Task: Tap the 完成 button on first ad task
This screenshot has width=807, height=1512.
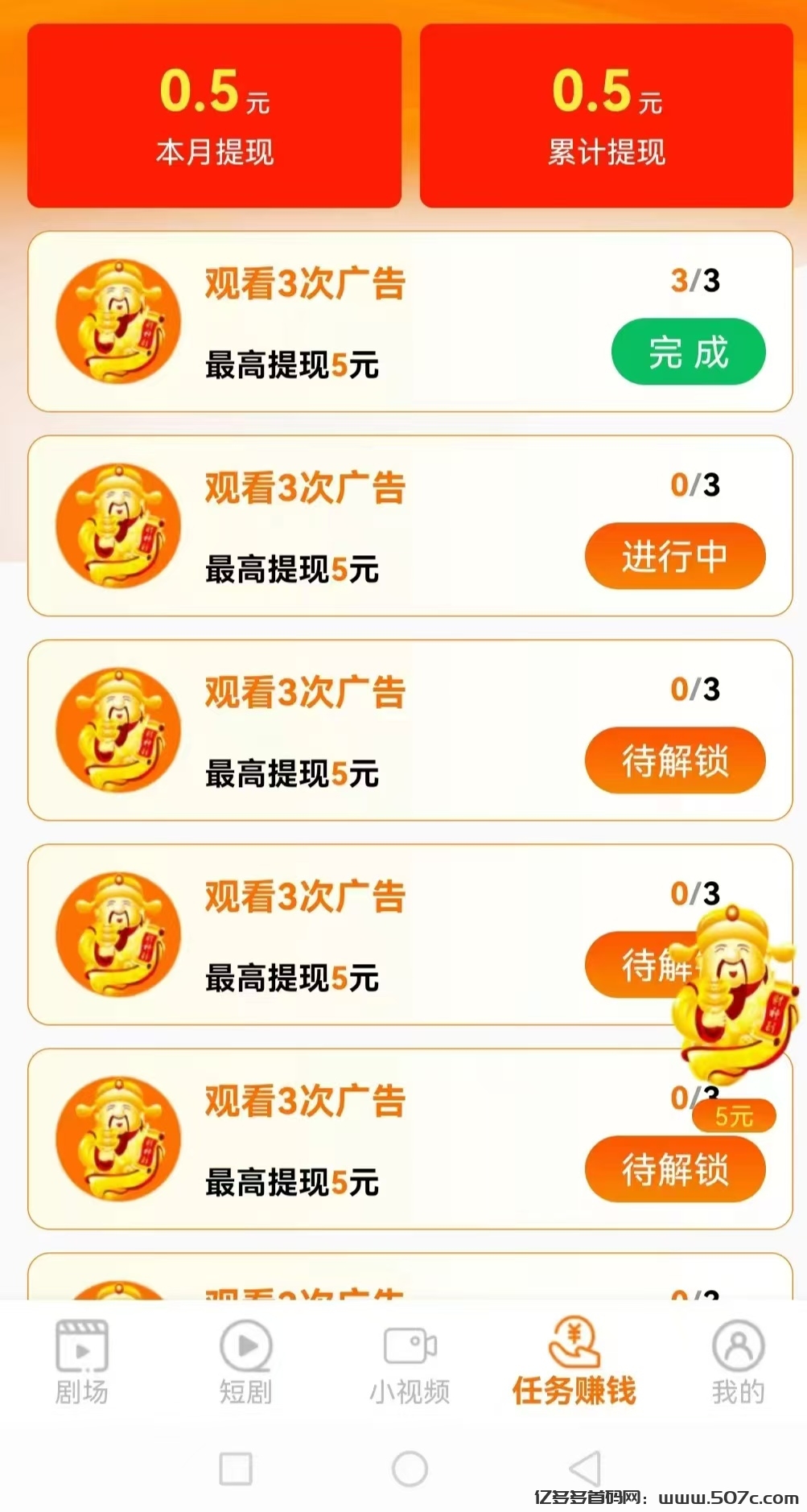Action: click(x=688, y=352)
